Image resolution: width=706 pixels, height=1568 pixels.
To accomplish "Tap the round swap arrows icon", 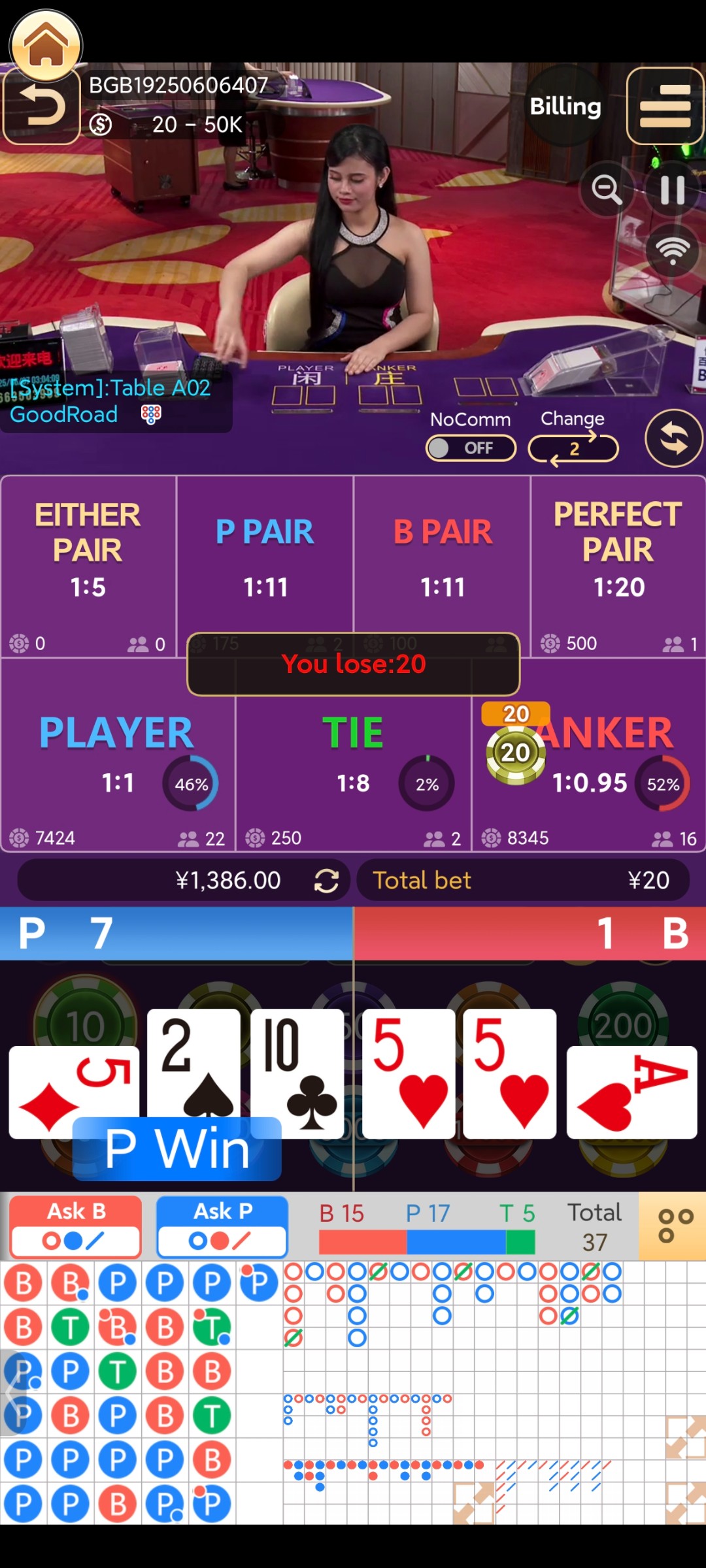I will pyautogui.click(x=673, y=438).
